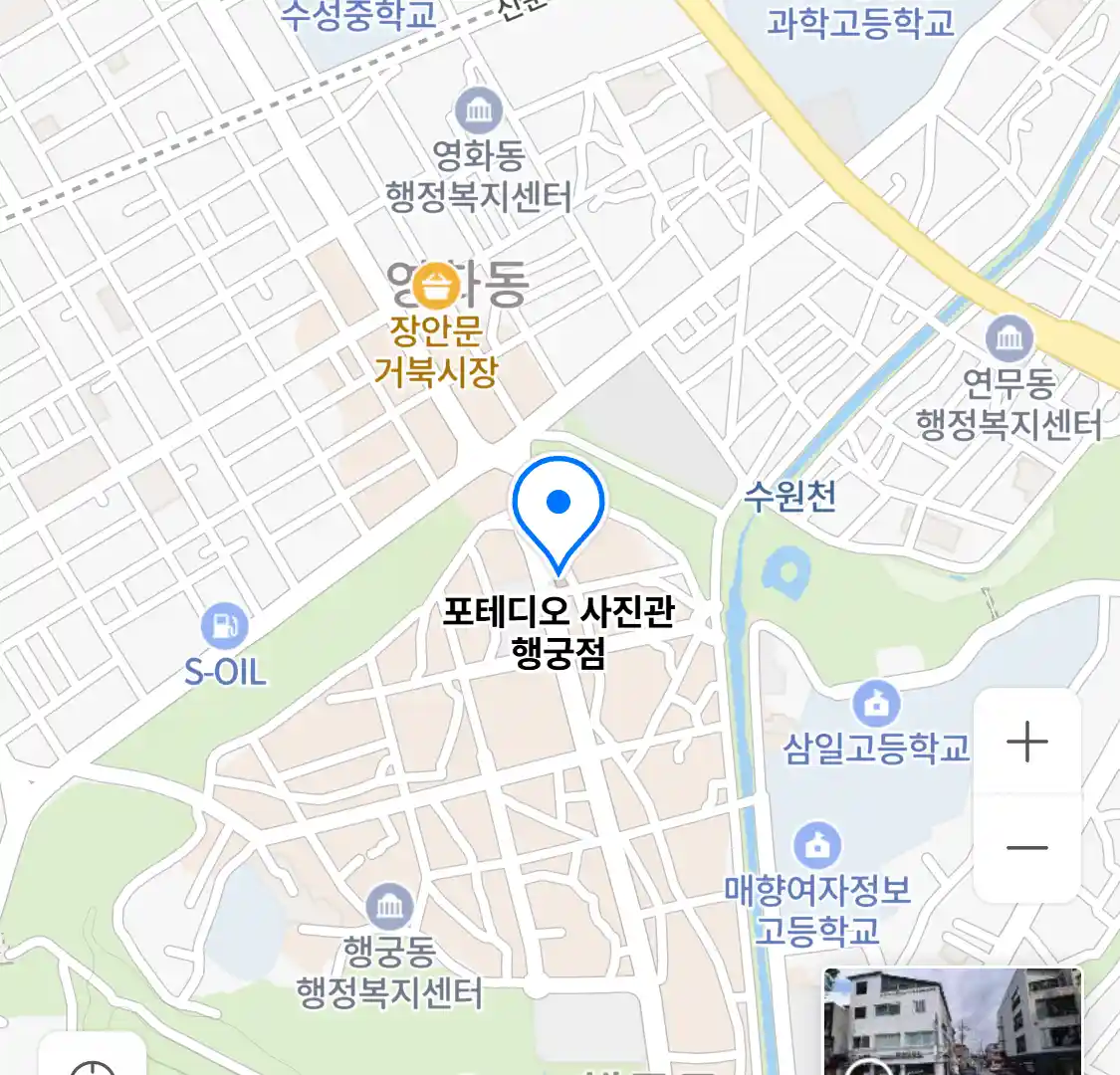Zoom out of the map
The image size is (1120, 1075).
[1026, 848]
